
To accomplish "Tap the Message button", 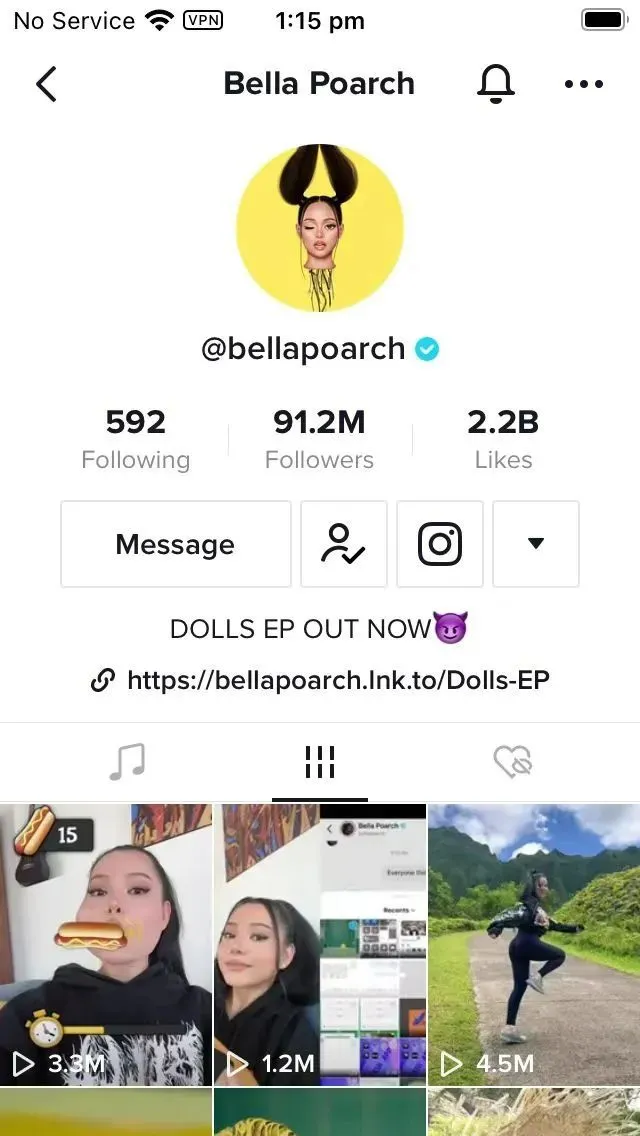I will click(175, 544).
